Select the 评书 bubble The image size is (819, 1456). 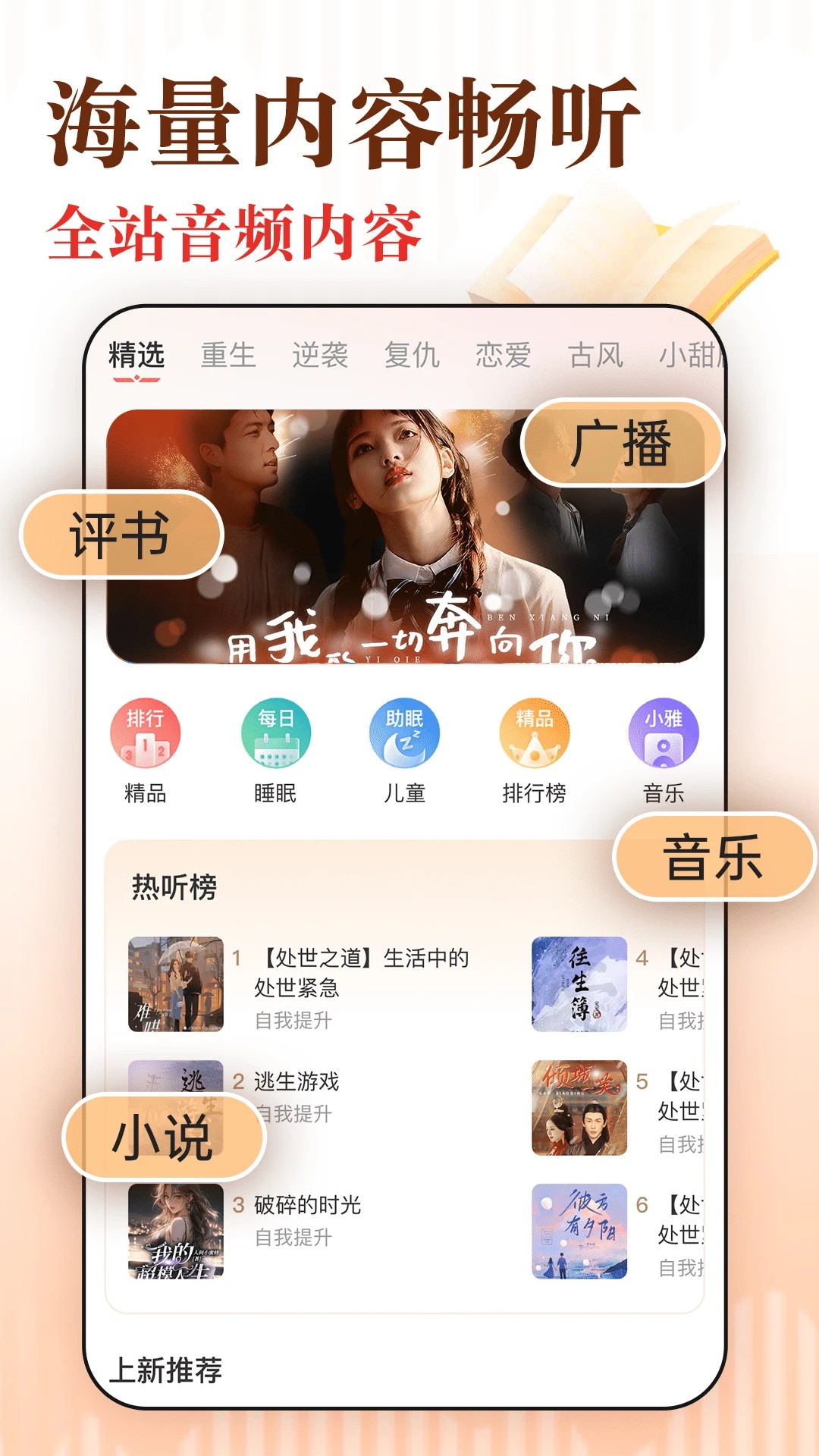121,535
